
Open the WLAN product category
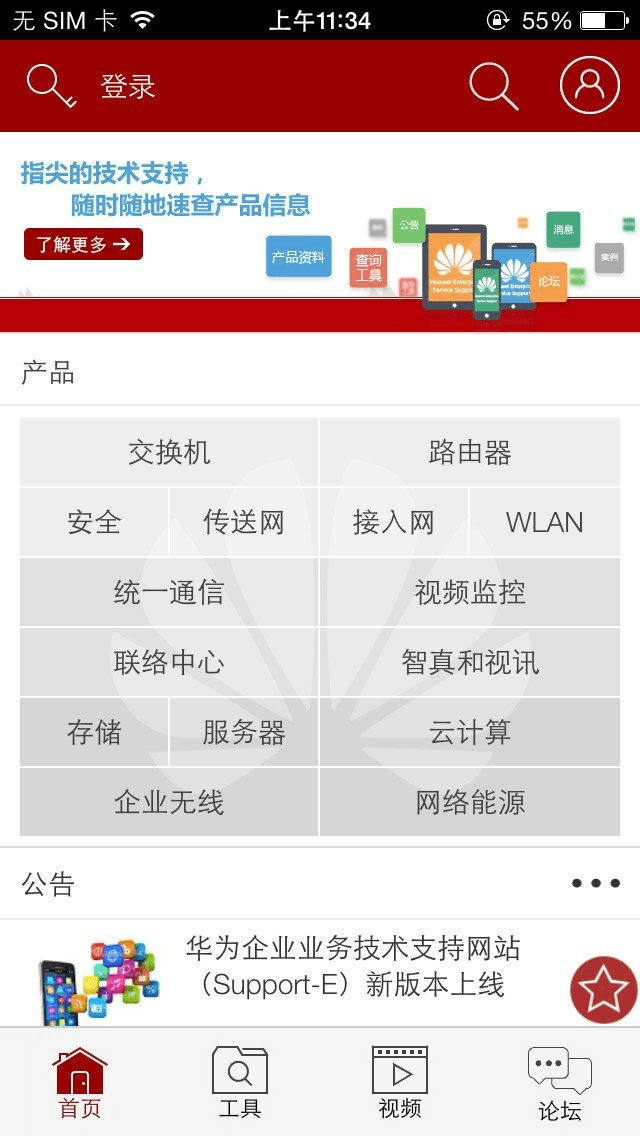tap(544, 522)
